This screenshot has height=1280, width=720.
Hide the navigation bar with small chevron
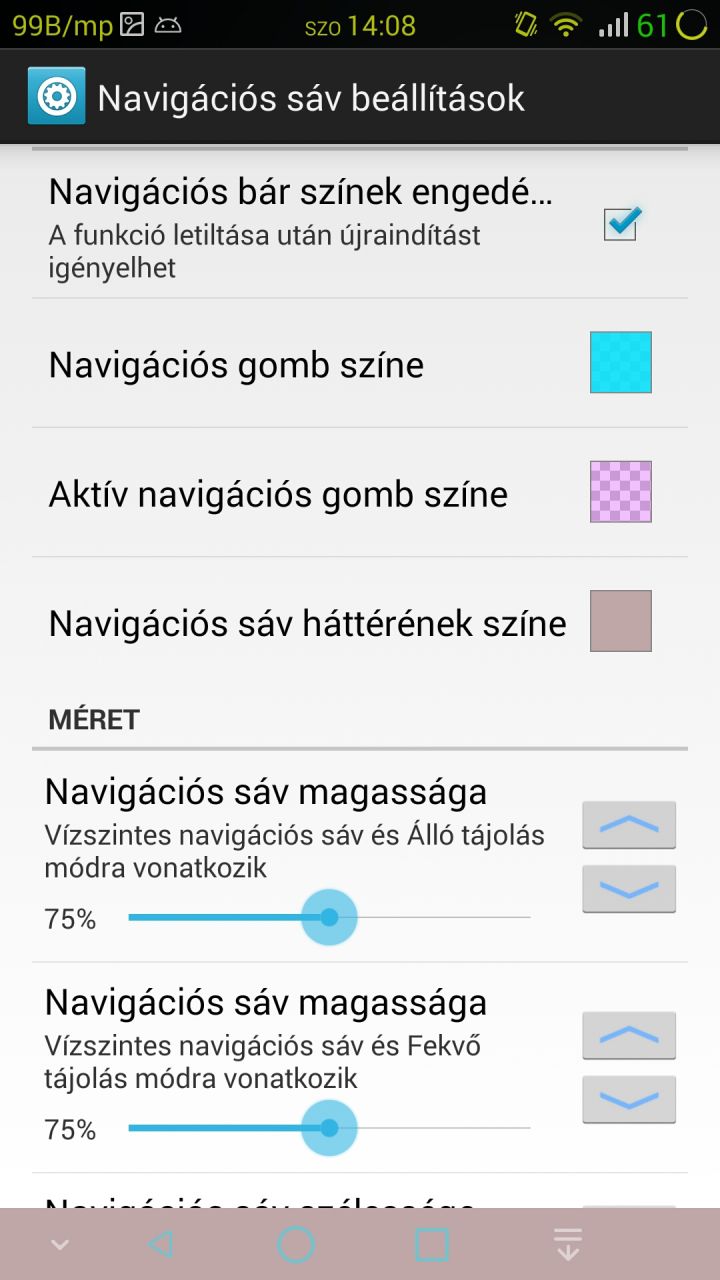(59, 1245)
